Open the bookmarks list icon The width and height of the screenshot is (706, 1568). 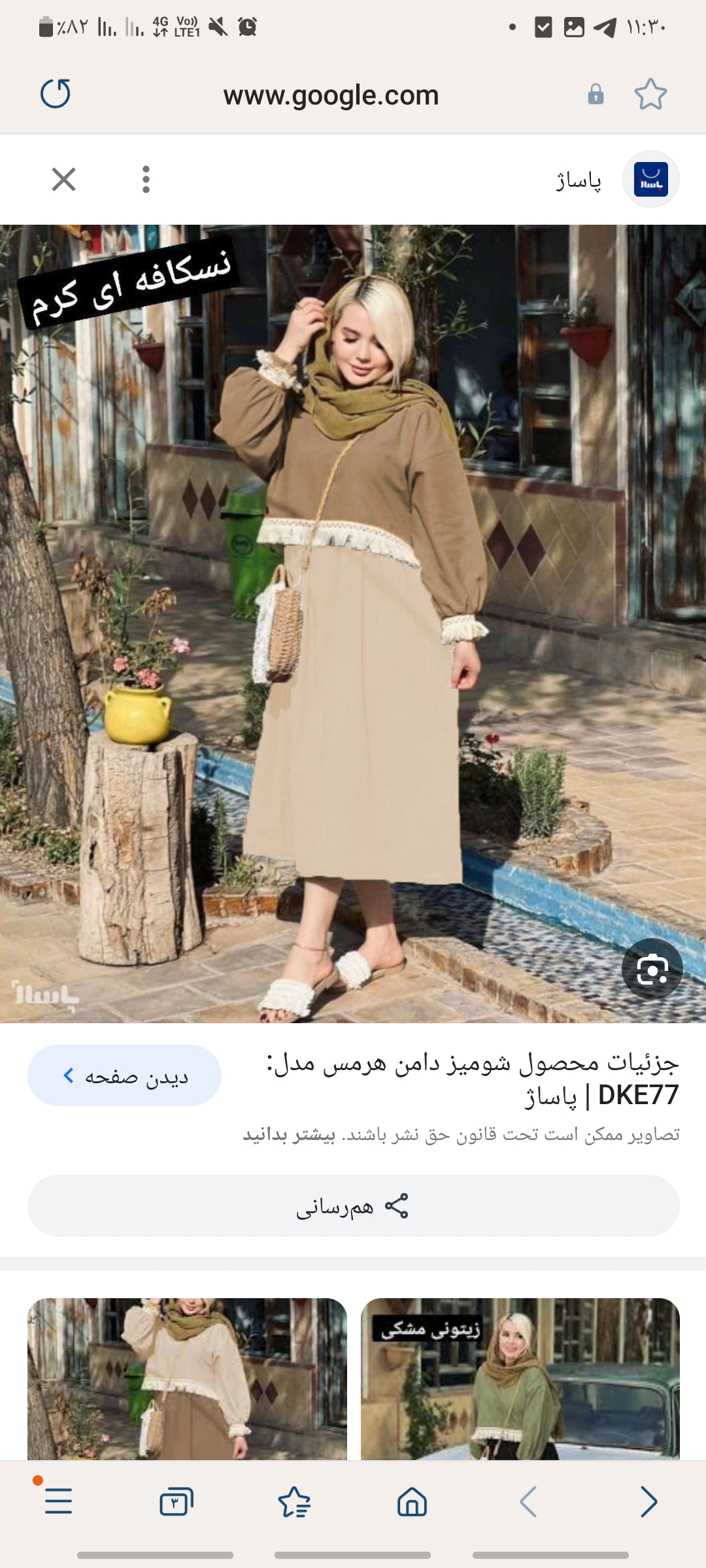point(294,1501)
